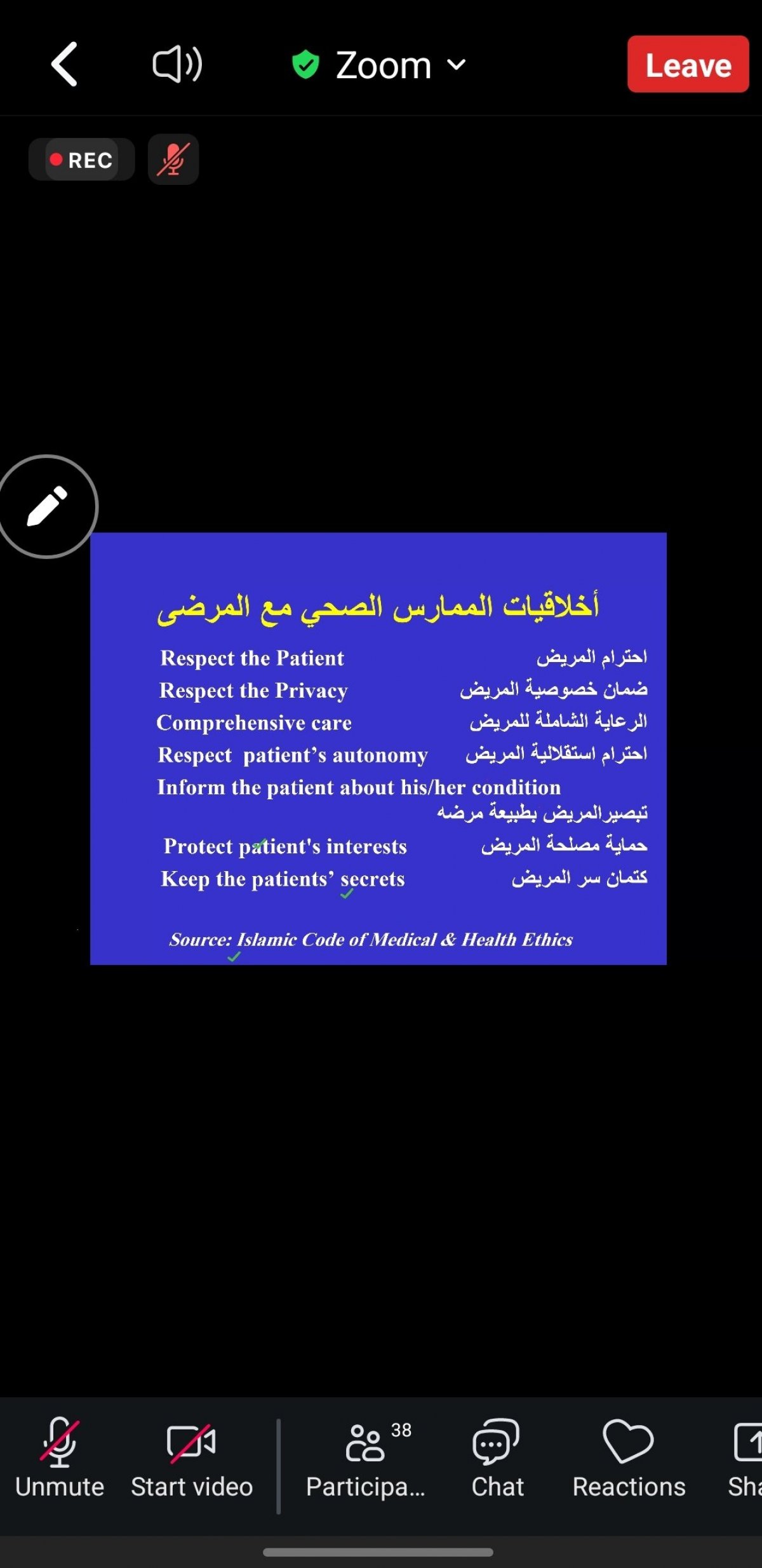762x1568 pixels.
Task: Leave the meeting
Action: 688,64
